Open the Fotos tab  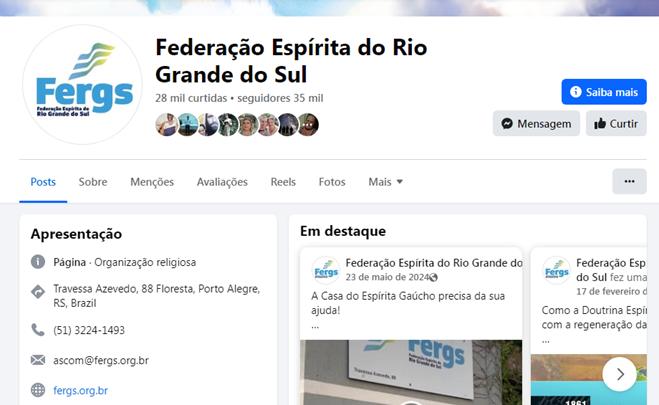click(x=332, y=182)
